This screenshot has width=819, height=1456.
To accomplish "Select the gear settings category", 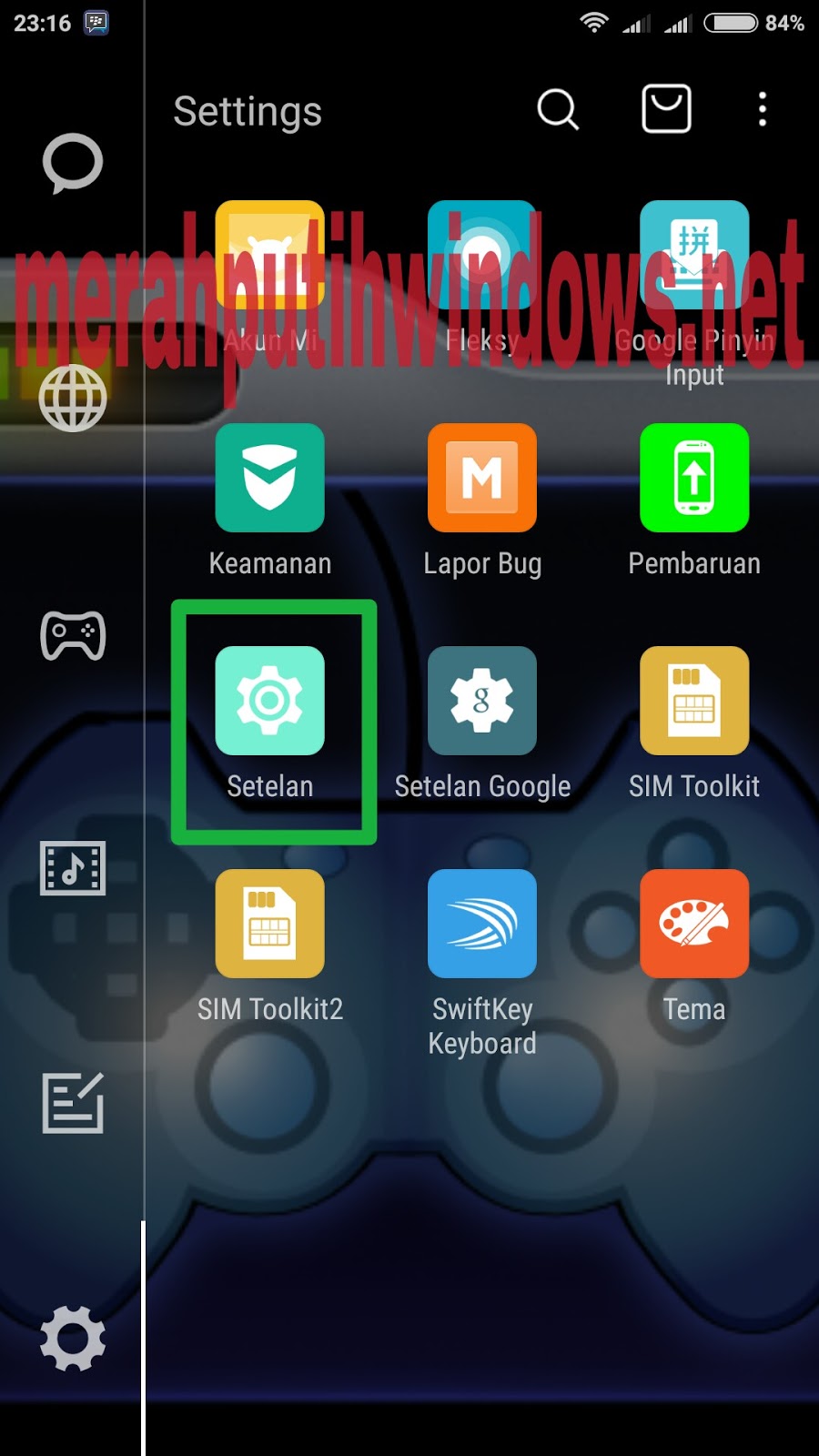I will [73, 1339].
